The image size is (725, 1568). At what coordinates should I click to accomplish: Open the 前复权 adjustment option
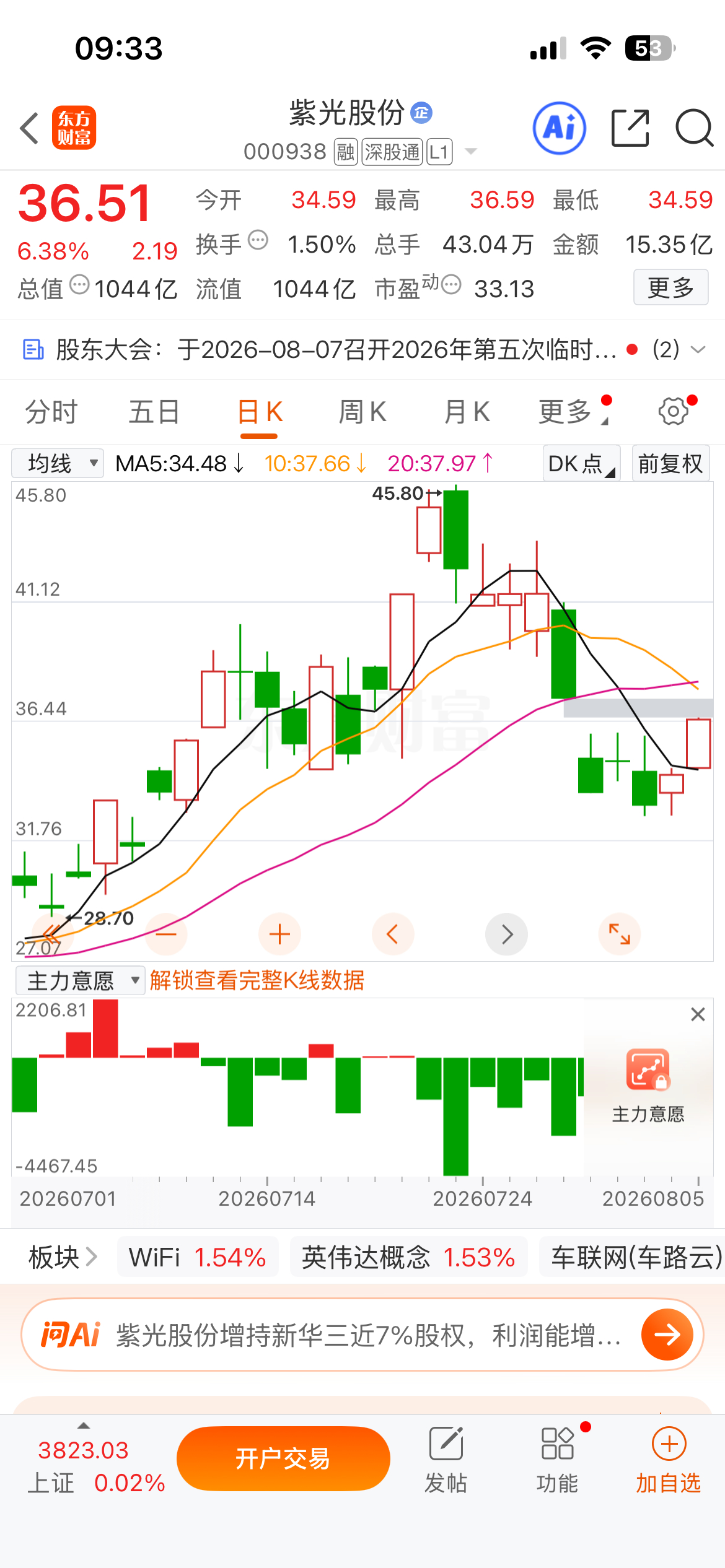[670, 463]
